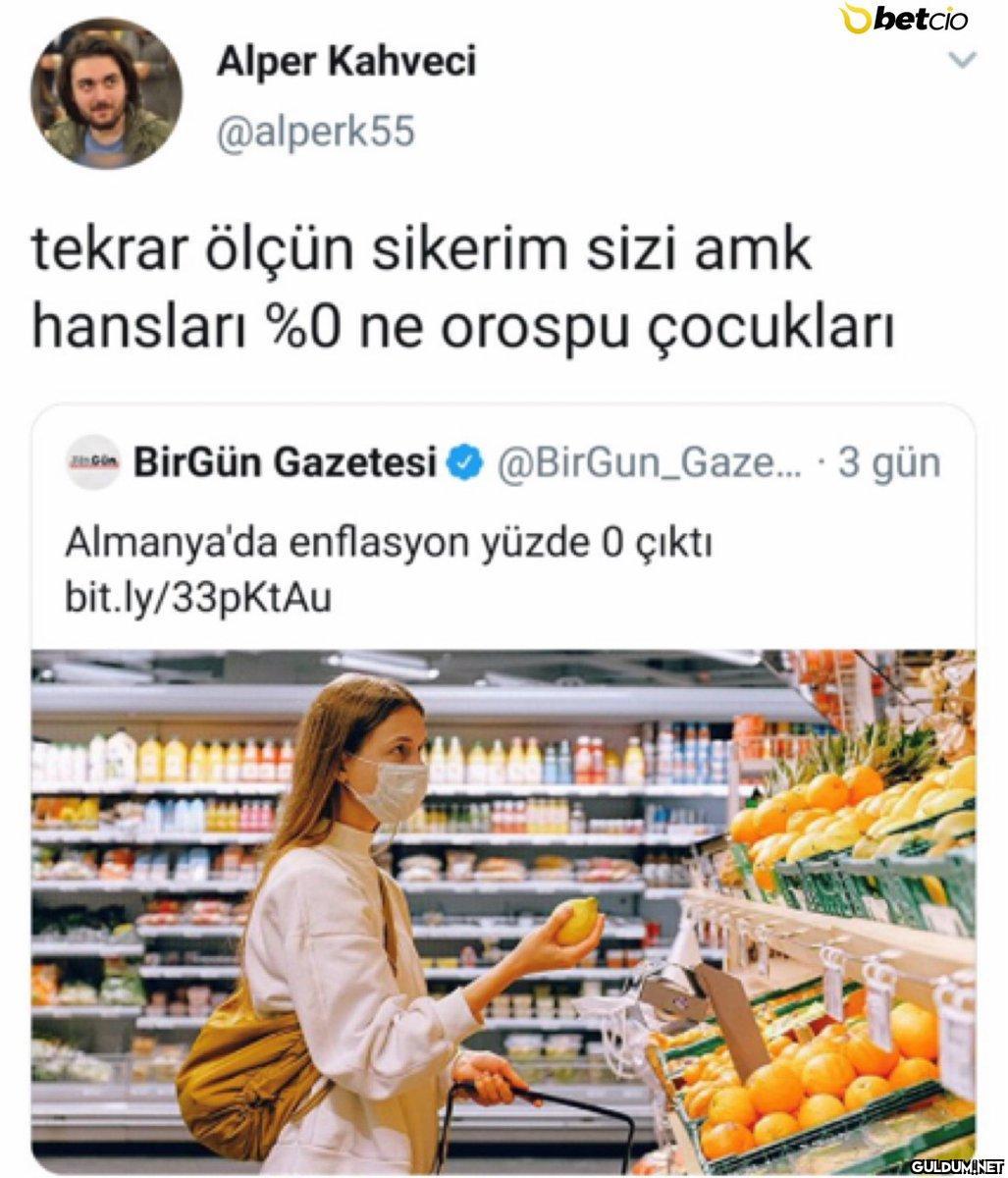View the @alperk55 profile
This screenshot has height=1178, width=1008.
click(314, 133)
